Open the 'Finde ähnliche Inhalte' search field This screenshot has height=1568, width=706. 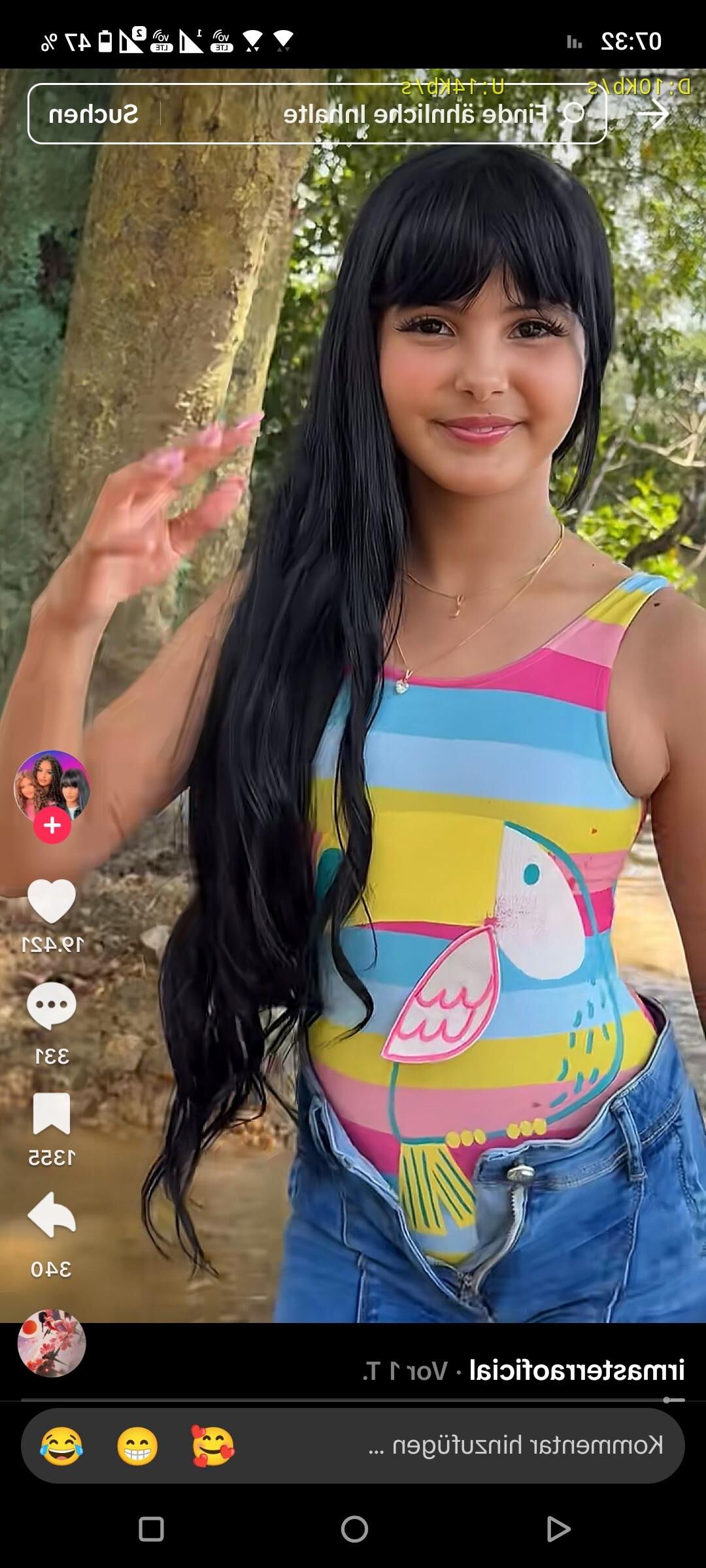pyautogui.click(x=418, y=114)
